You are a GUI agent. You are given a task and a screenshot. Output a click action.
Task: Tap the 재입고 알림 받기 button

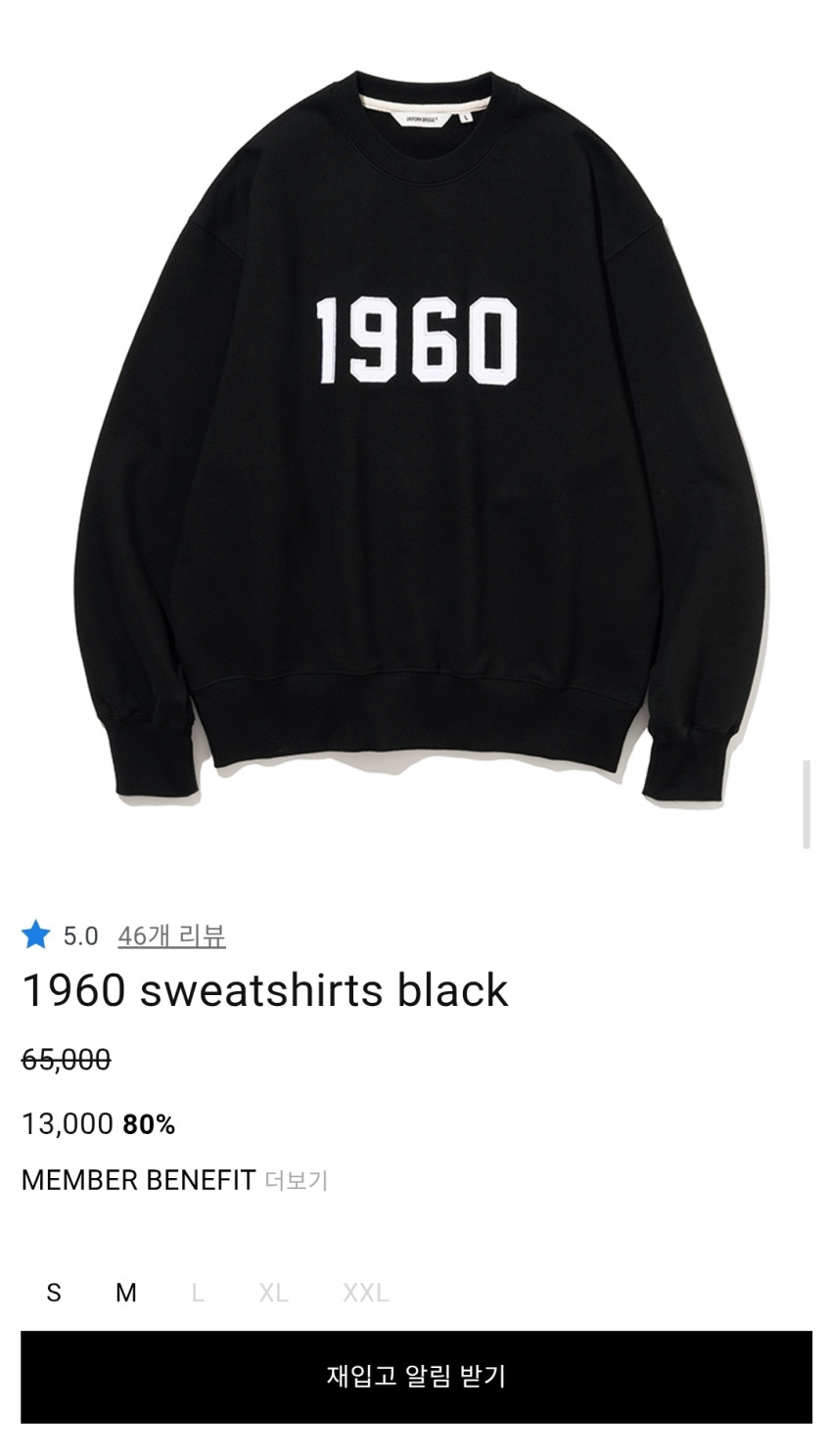point(416,1377)
